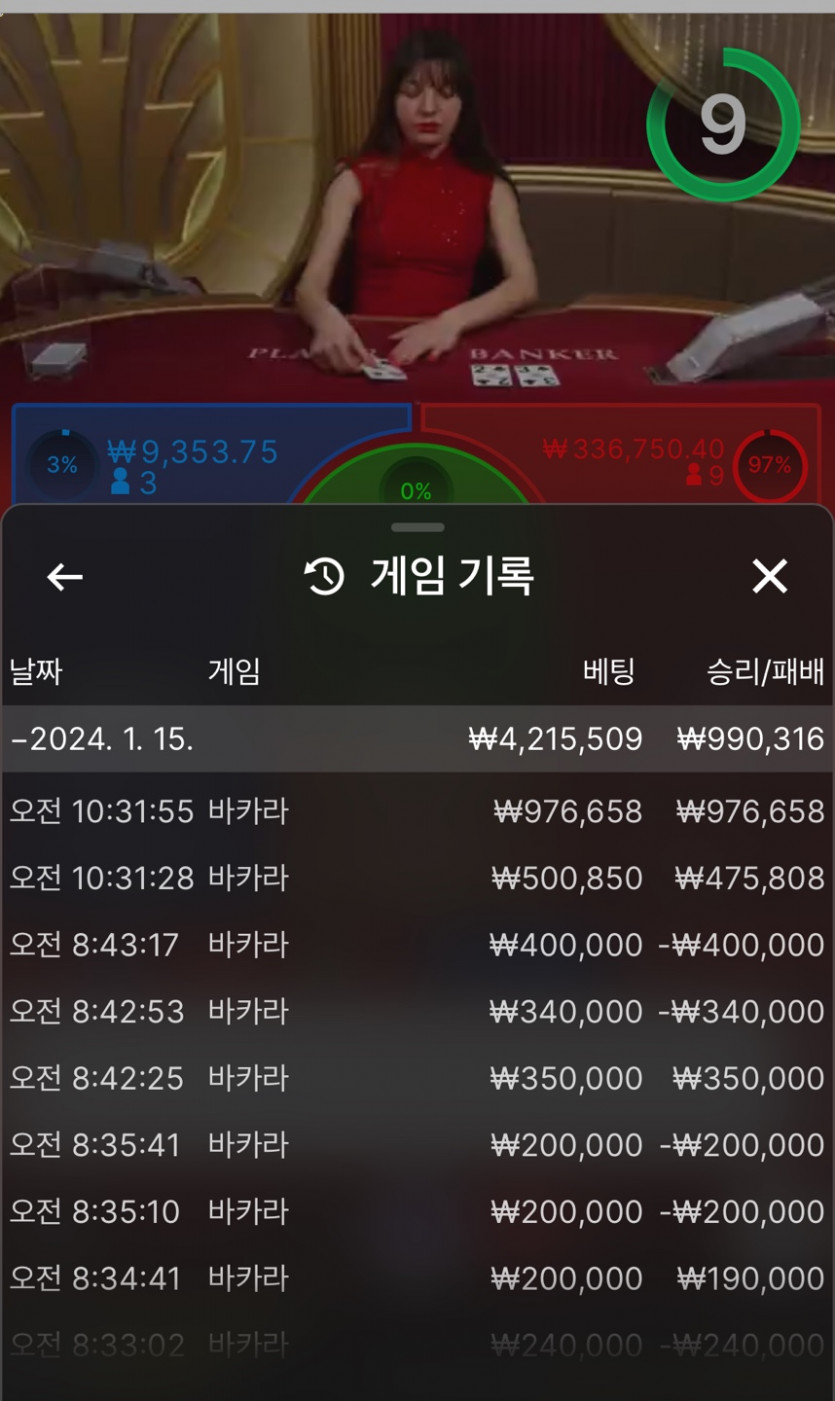Open the 오전 10:31:28 baccarat record
This screenshot has height=1401, width=835.
tap(417, 878)
